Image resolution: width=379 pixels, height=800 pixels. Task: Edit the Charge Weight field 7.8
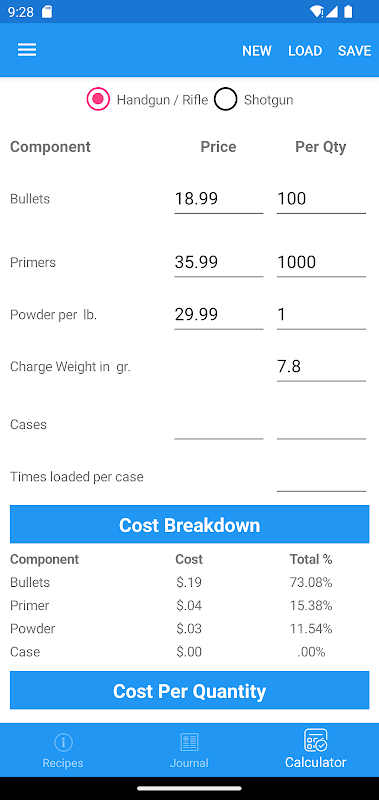(321, 366)
